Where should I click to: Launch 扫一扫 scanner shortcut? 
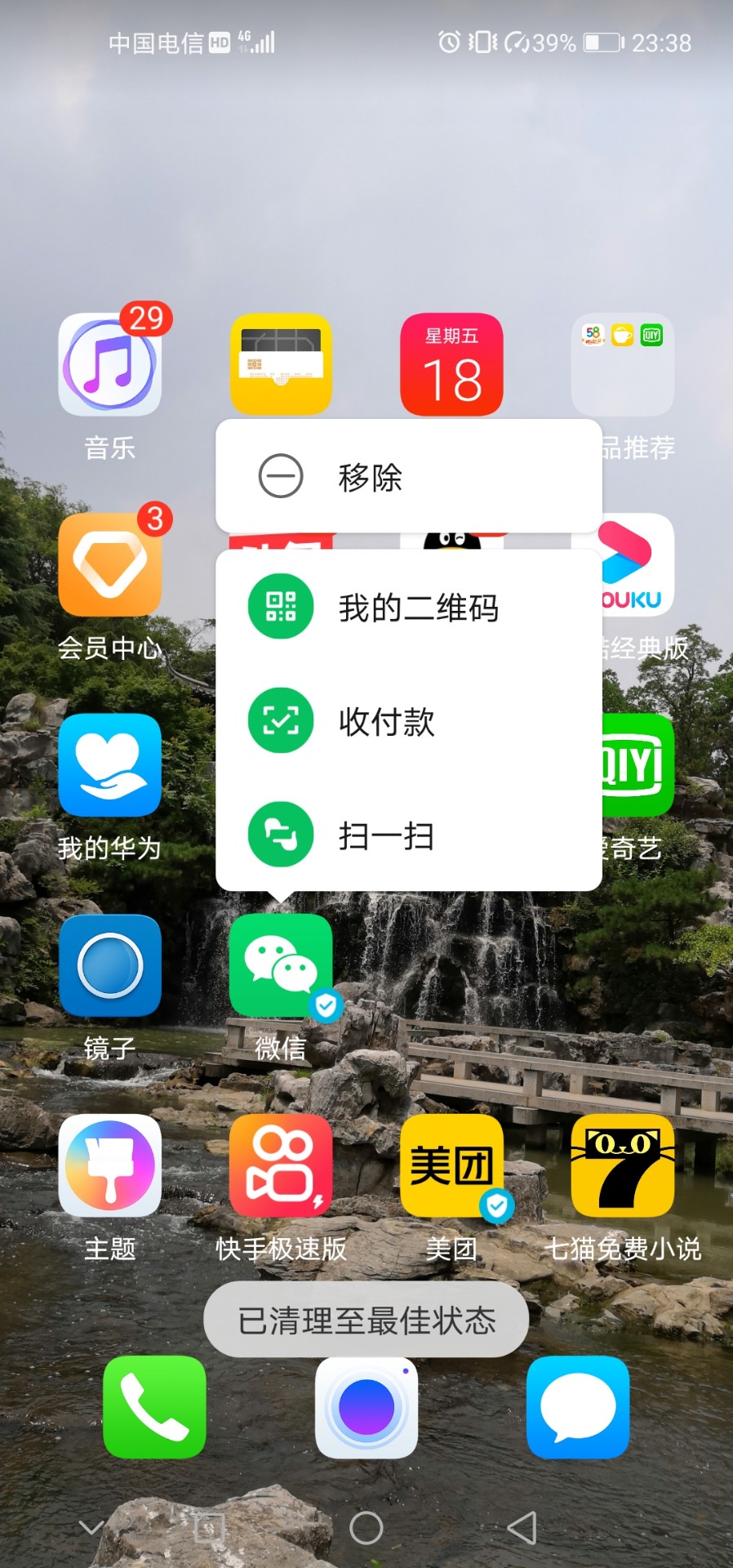[409, 835]
